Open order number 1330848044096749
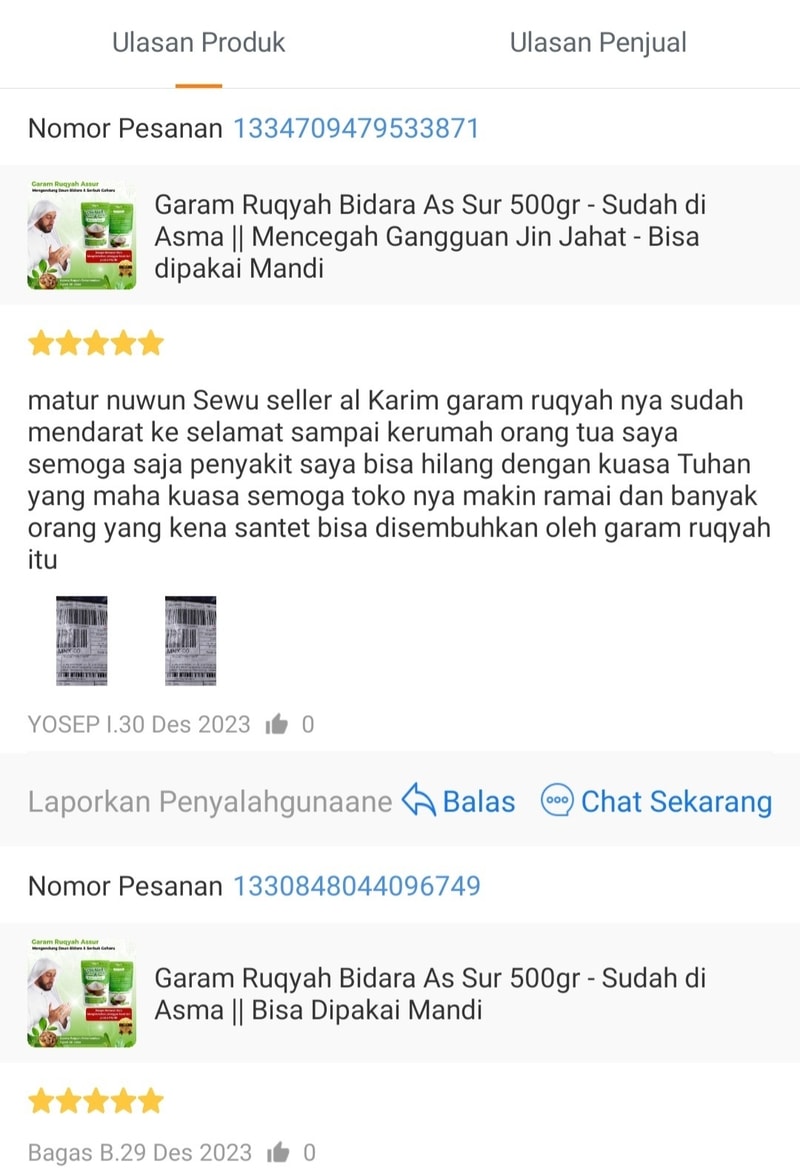The height and width of the screenshot is (1174, 800). pos(356,886)
